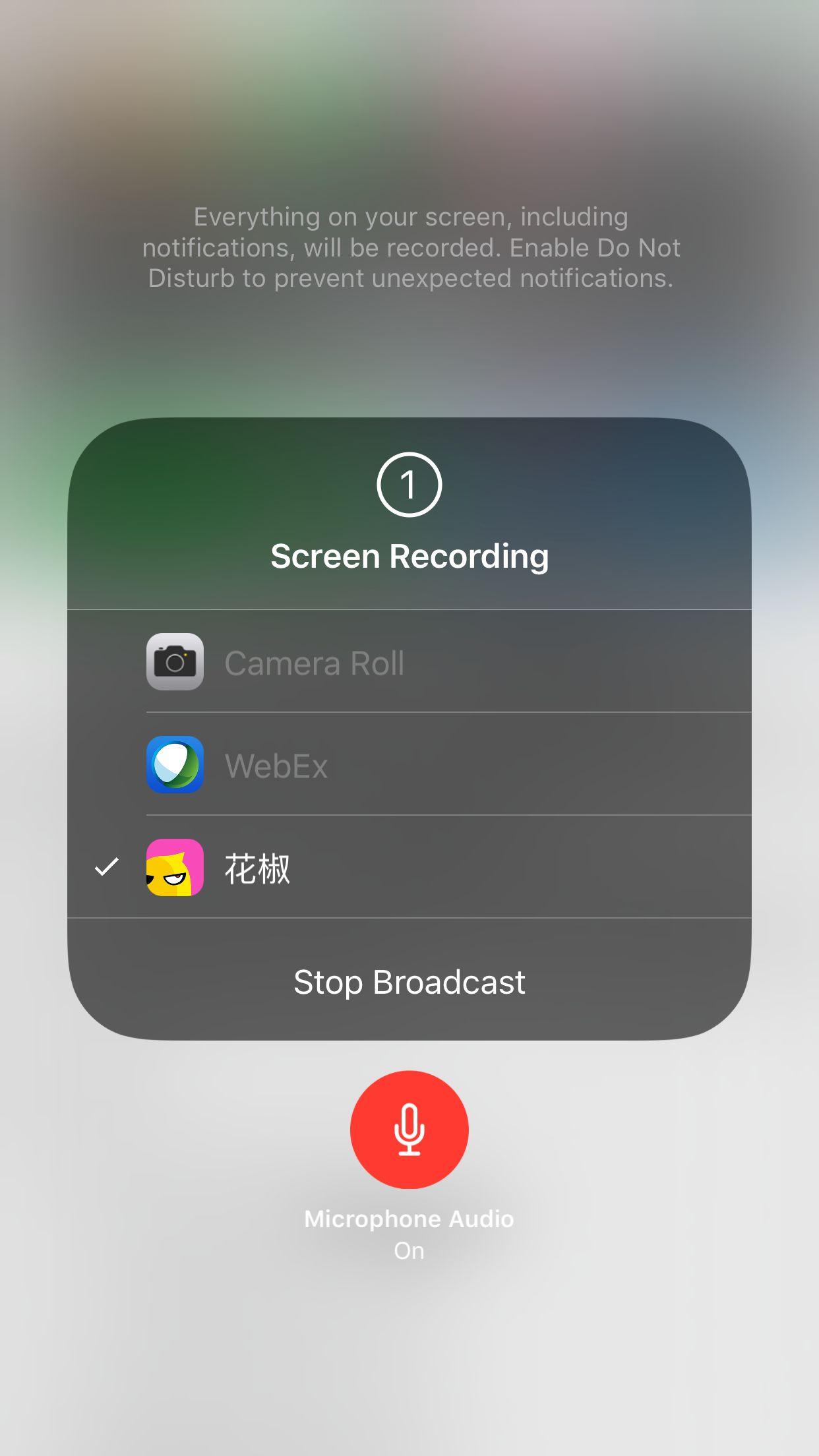
Task: Select Camera Roll as recording destination
Action: [409, 662]
